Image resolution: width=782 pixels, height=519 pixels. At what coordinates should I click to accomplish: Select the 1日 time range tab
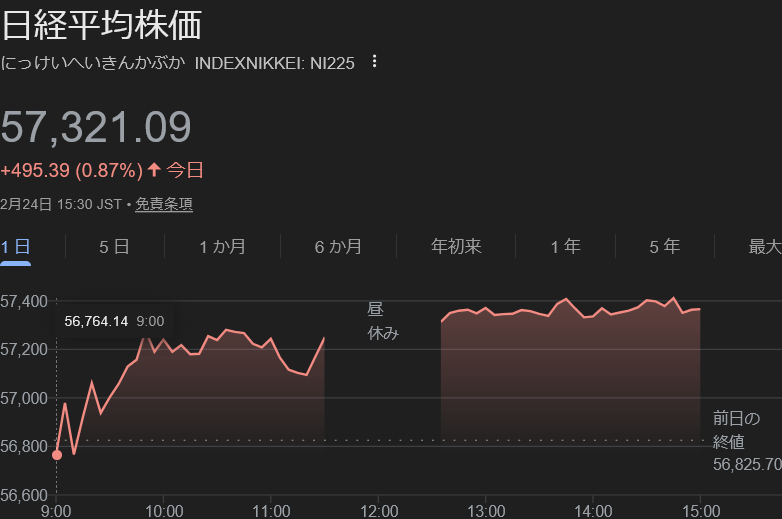(x=15, y=247)
